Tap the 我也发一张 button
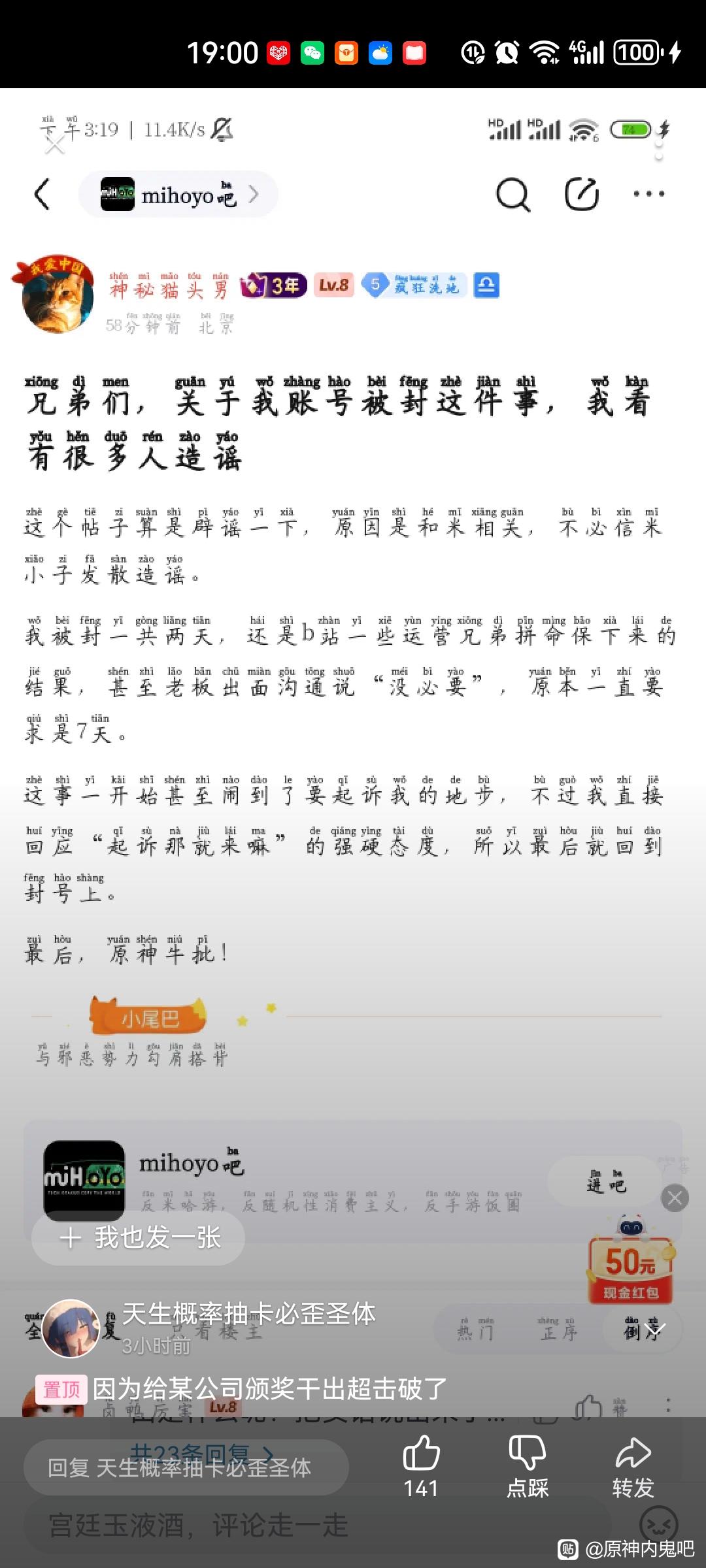Viewport: 706px width, 1568px height. click(139, 1237)
